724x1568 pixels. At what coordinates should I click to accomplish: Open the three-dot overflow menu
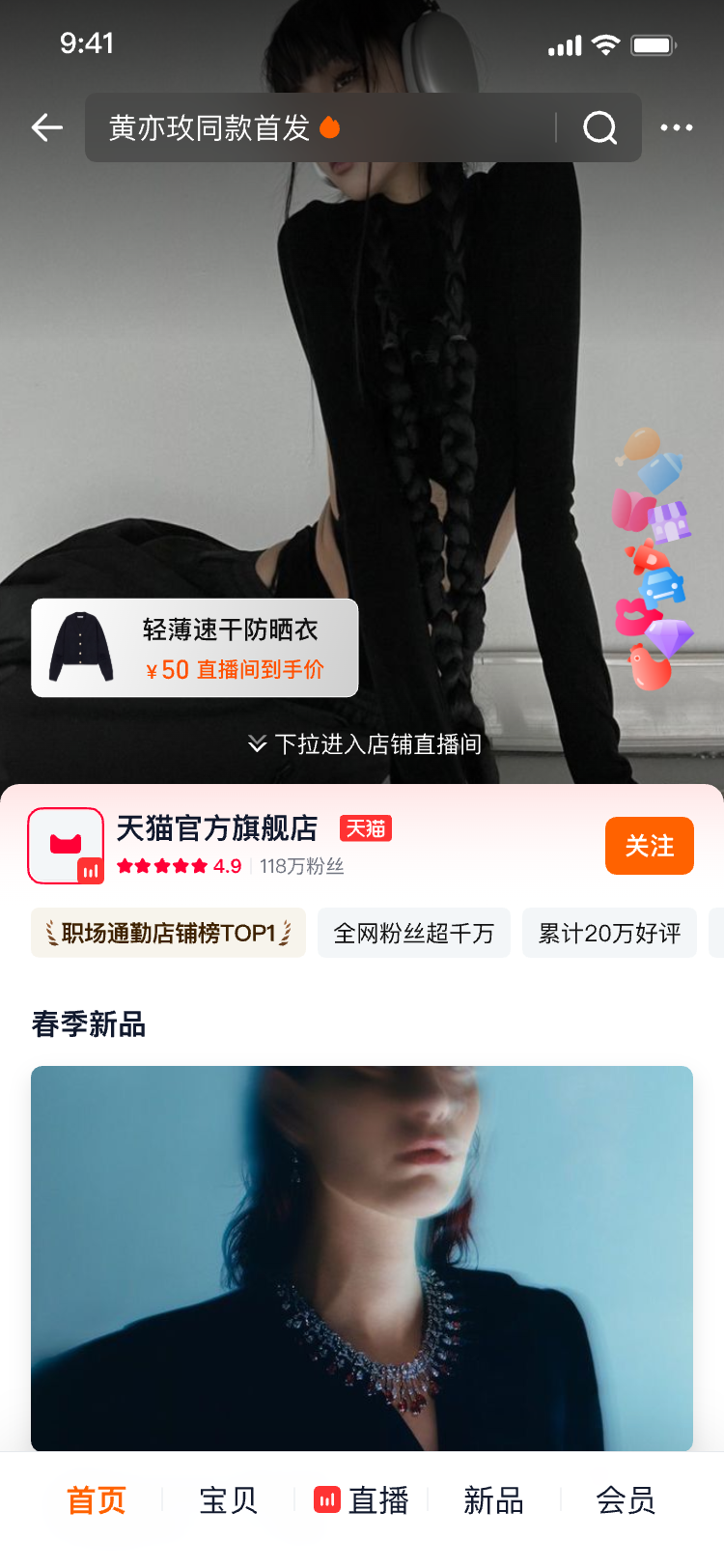676,127
